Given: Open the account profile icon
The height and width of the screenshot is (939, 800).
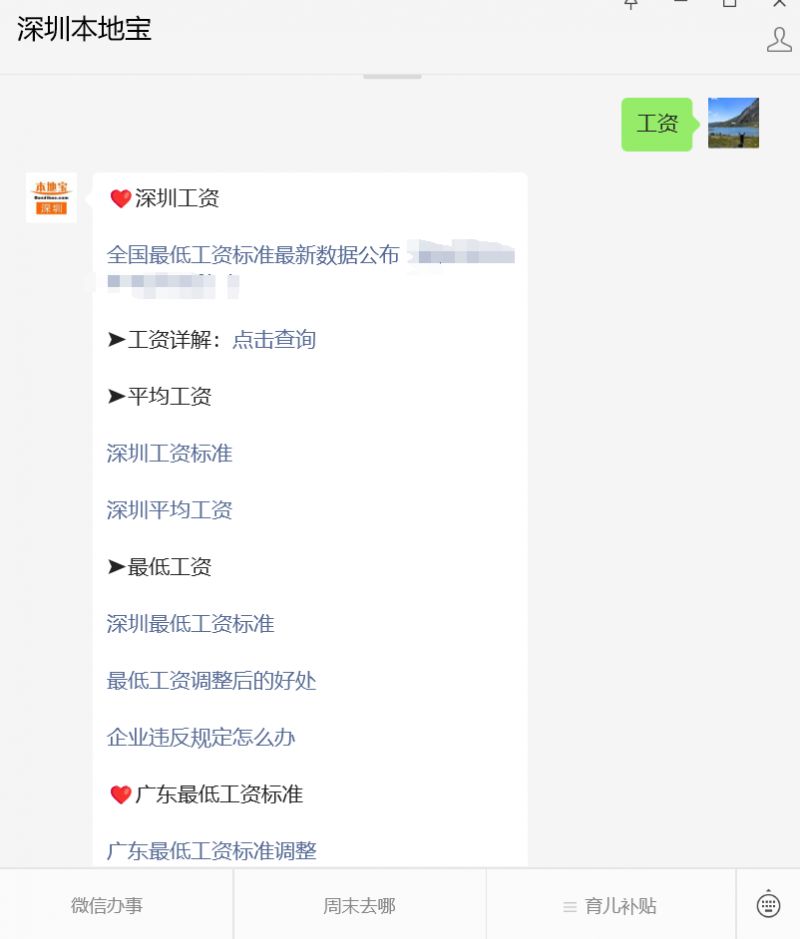Looking at the screenshot, I should [778, 40].
